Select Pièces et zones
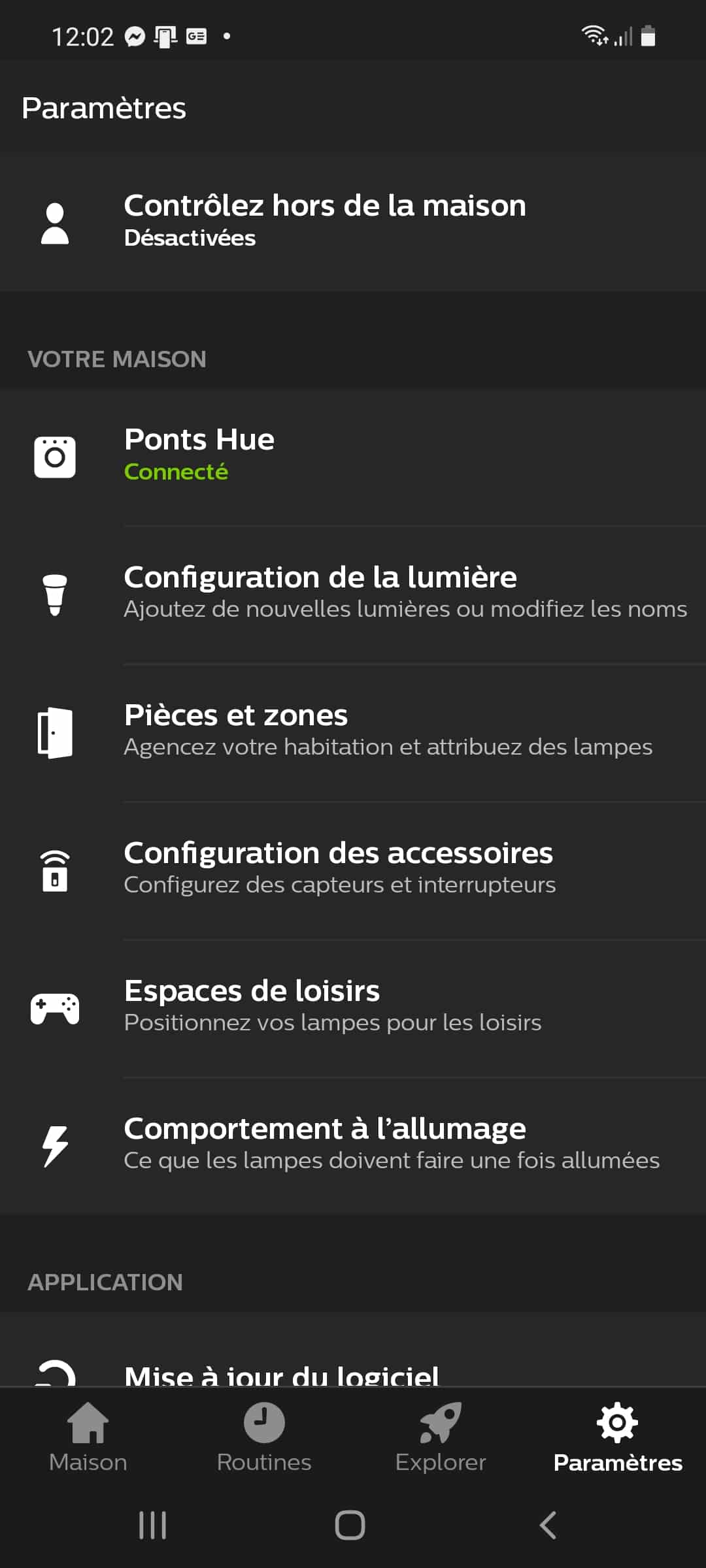706x1568 pixels. click(353, 732)
